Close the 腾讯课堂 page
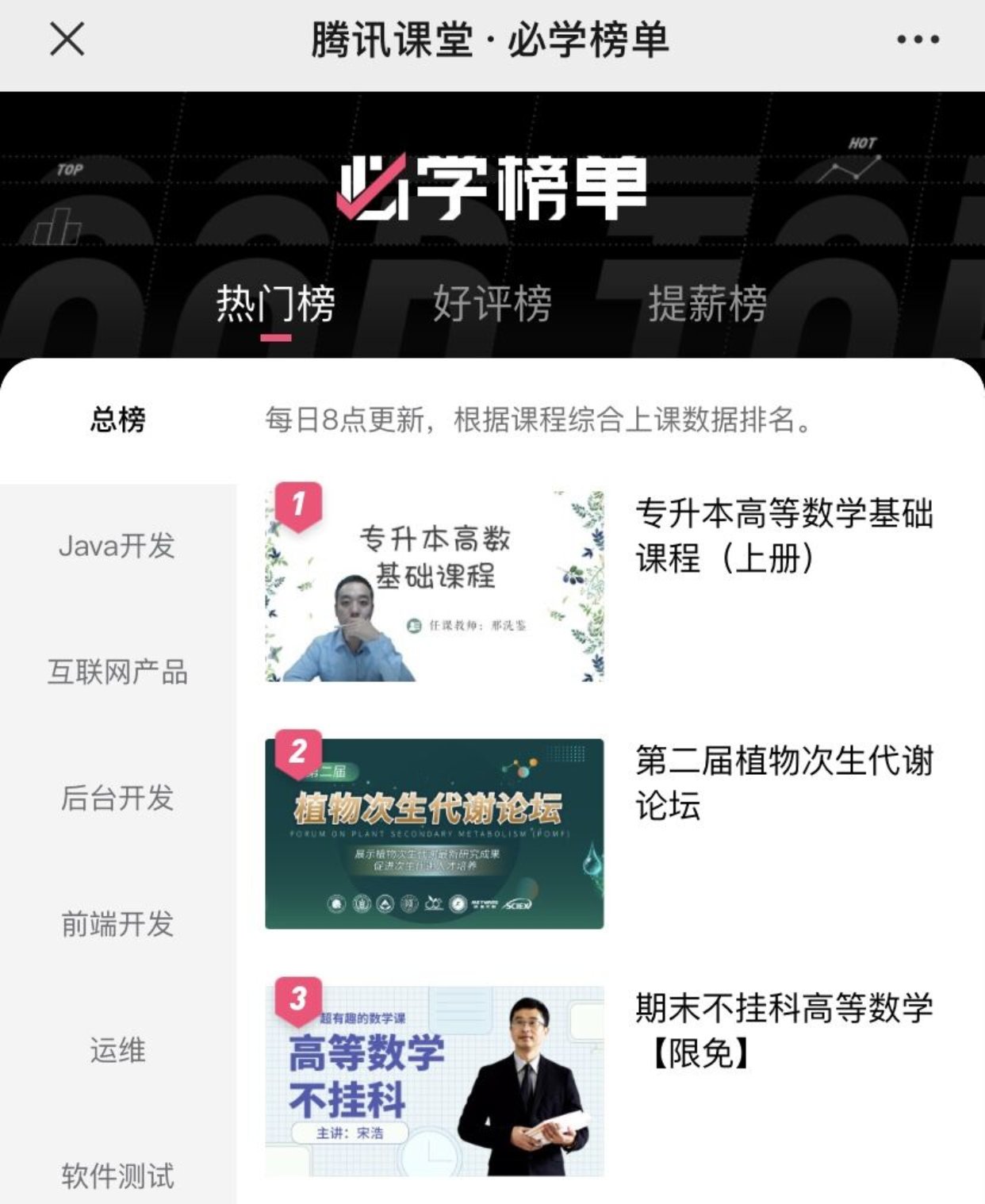985x1204 pixels. pos(67,39)
